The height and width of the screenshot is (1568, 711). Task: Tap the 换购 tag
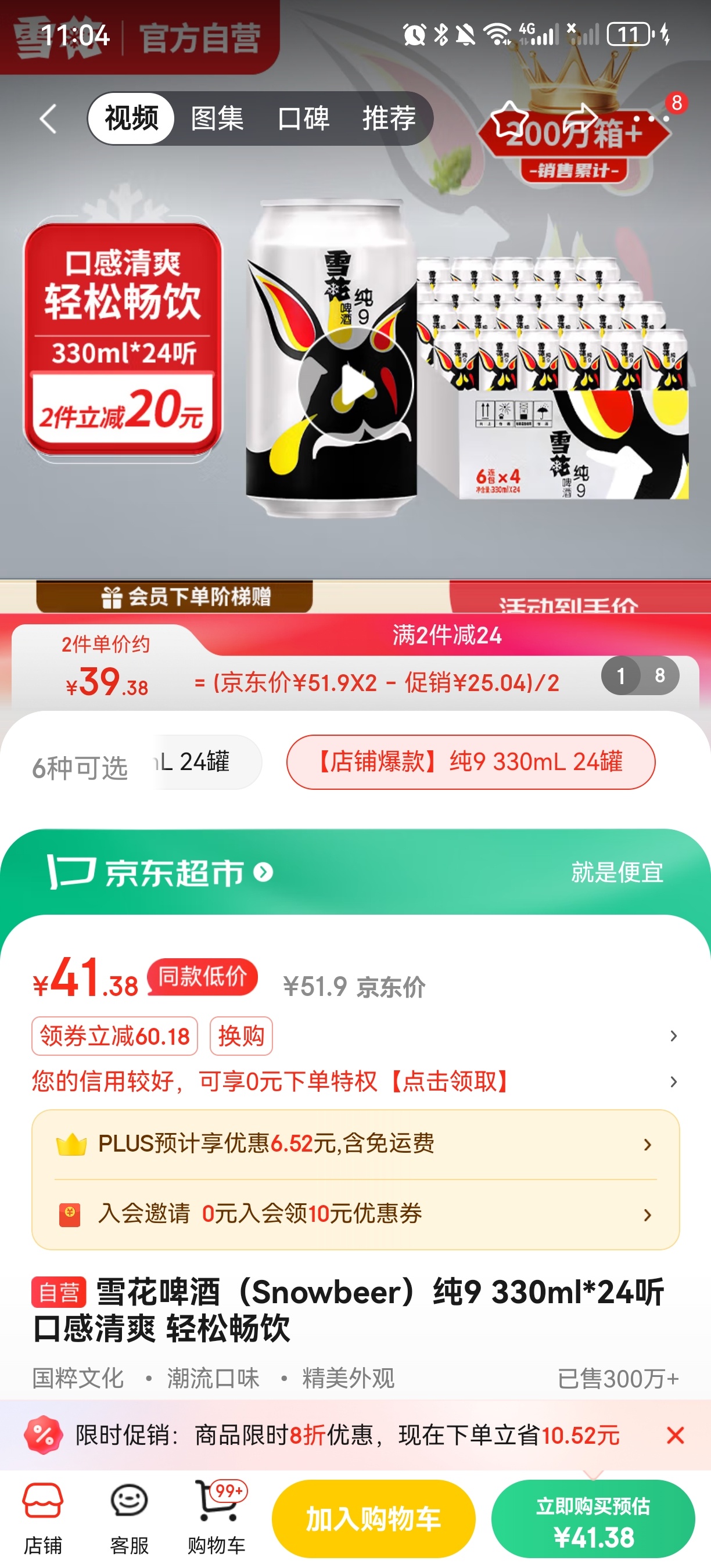(x=241, y=1036)
